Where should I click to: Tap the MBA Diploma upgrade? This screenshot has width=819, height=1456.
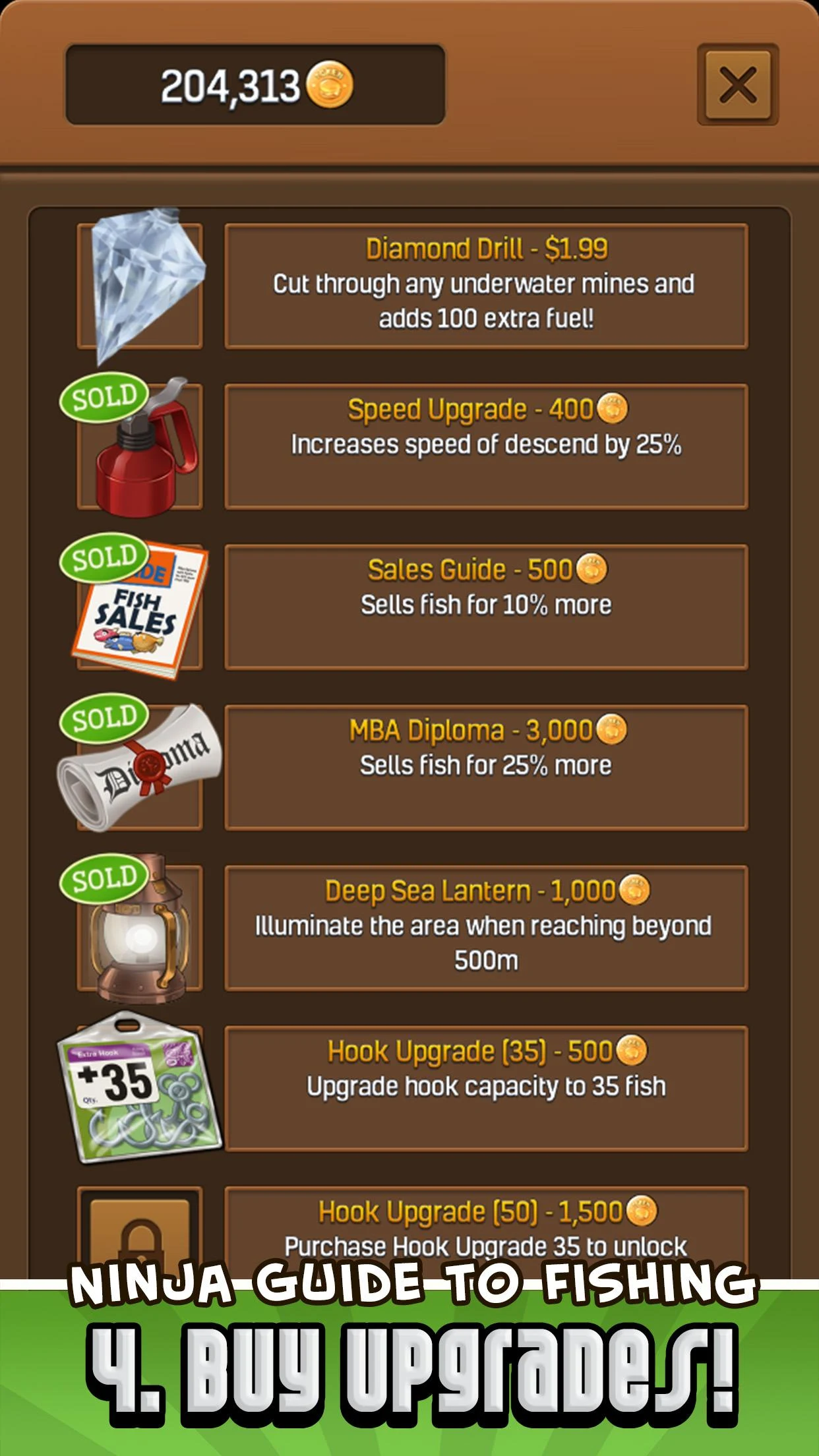[x=486, y=768]
